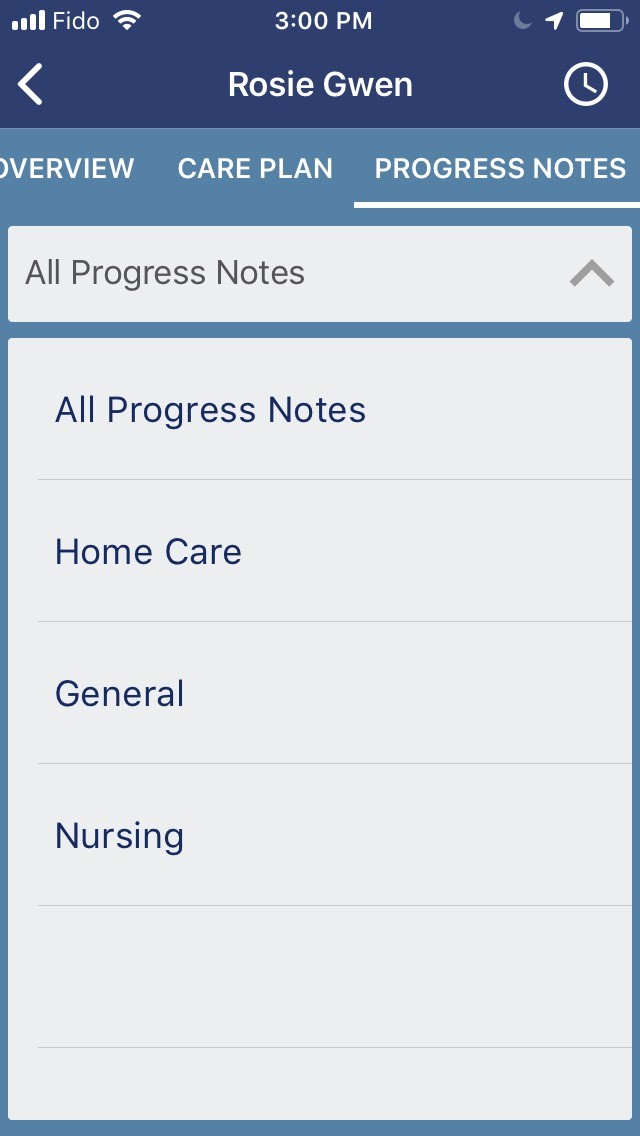This screenshot has width=640, height=1136.
Task: Collapse the All Progress Notes dropdown
Action: pyautogui.click(x=591, y=273)
